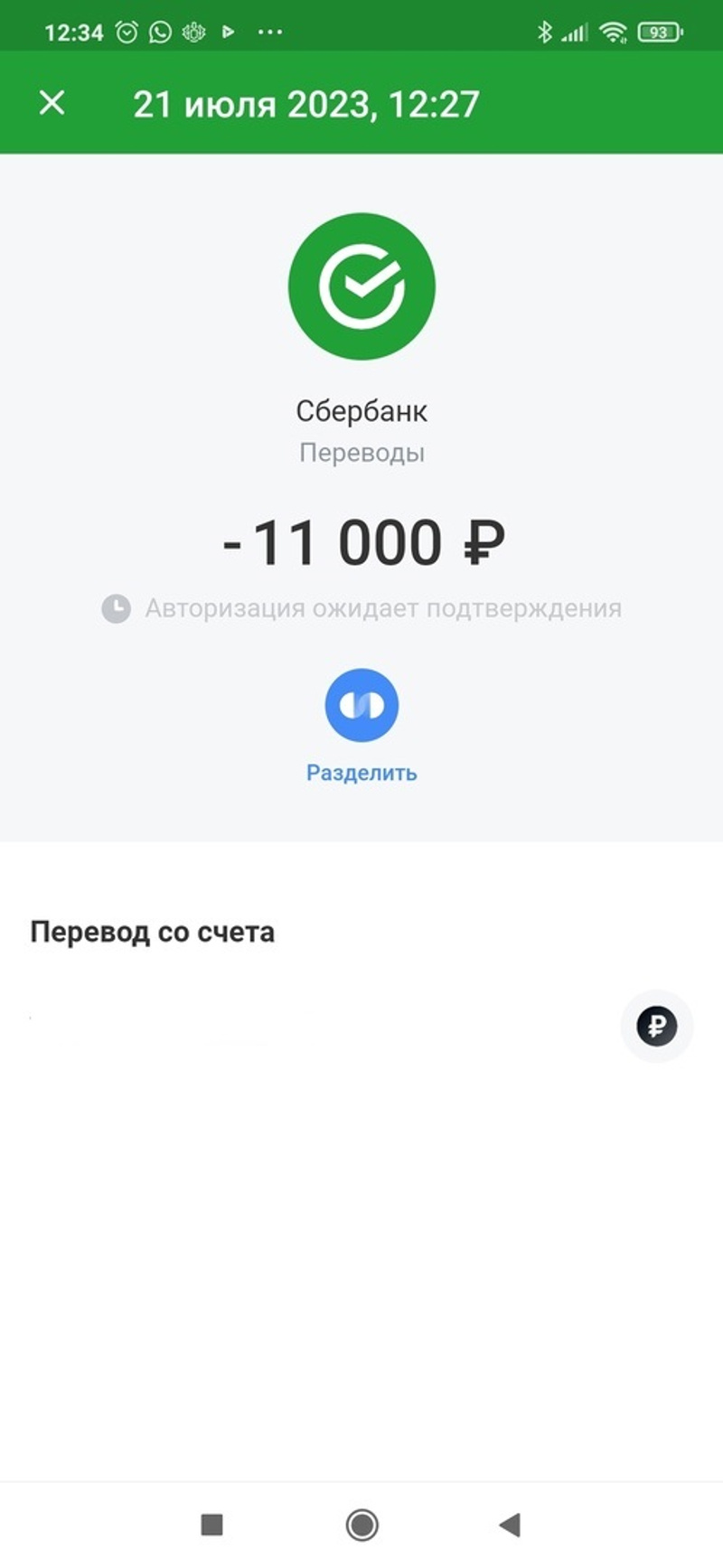Go to the system home screen

(x=361, y=1526)
